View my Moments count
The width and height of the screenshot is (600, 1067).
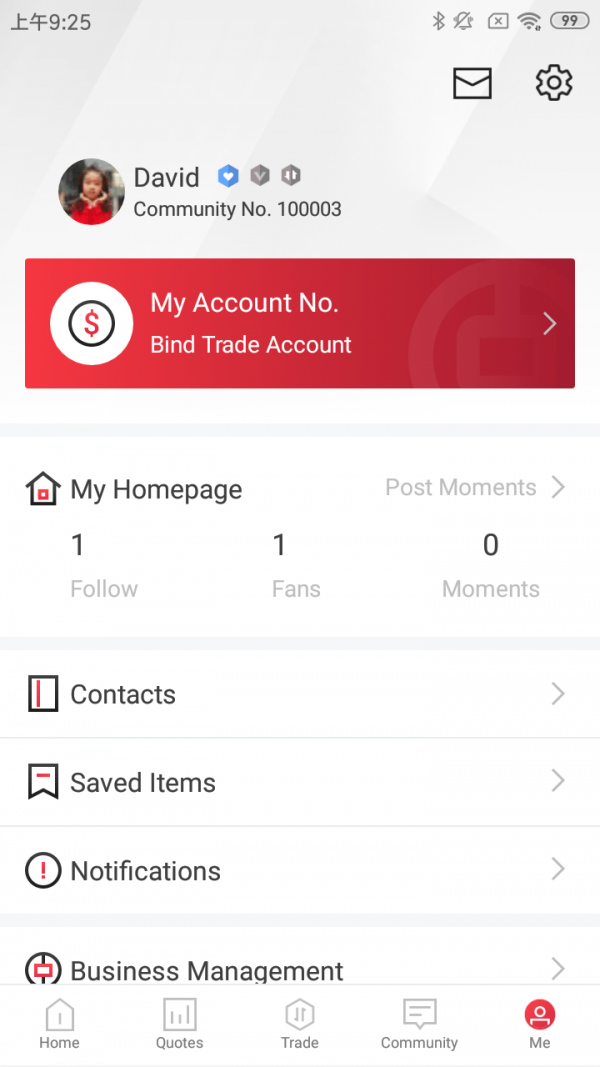490,565
